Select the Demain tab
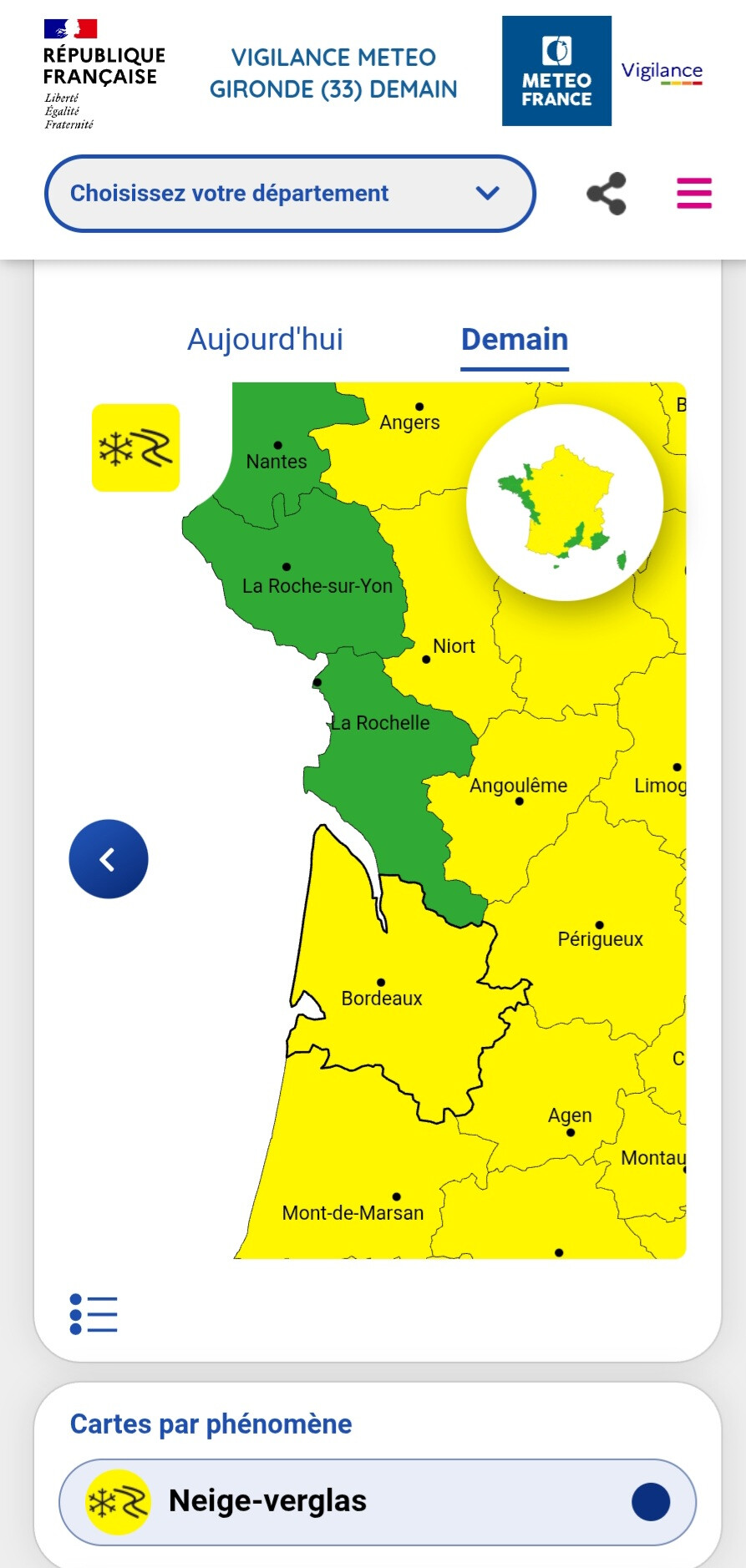The width and height of the screenshot is (746, 1568). (x=515, y=340)
